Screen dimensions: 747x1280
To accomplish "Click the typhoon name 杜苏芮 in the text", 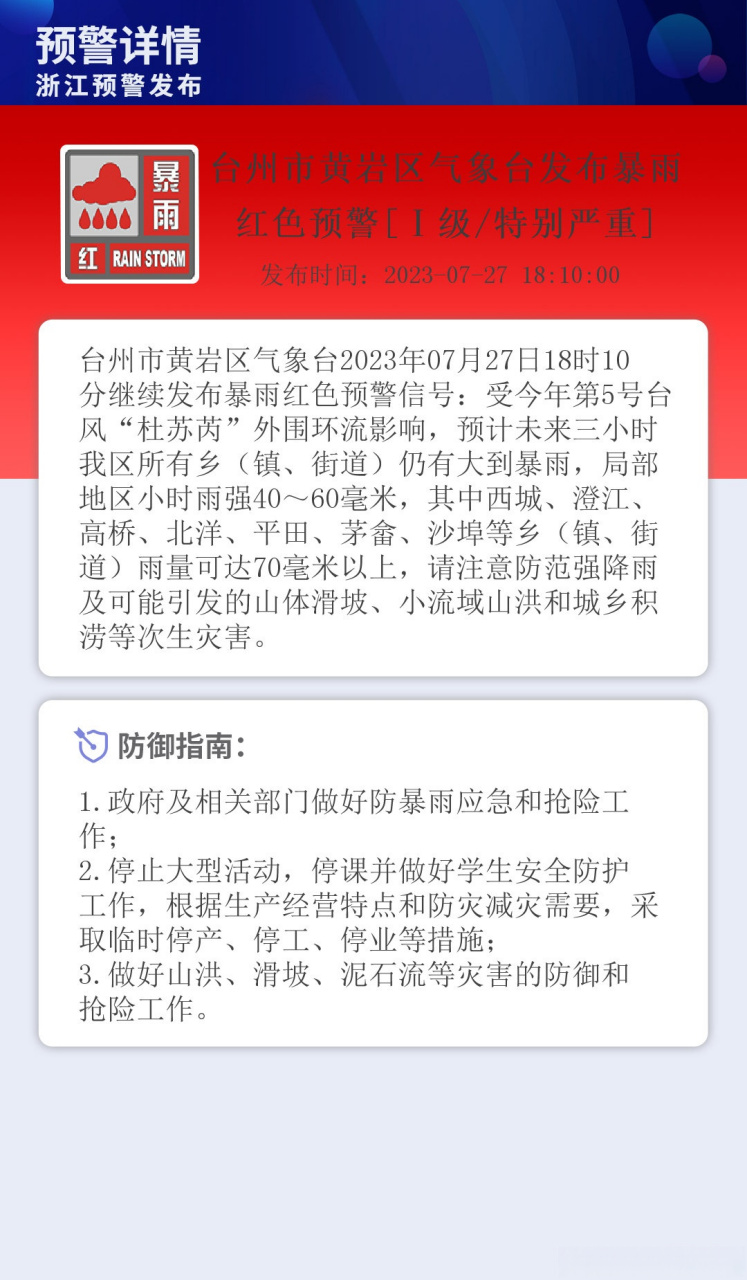I will pyautogui.click(x=178, y=430).
